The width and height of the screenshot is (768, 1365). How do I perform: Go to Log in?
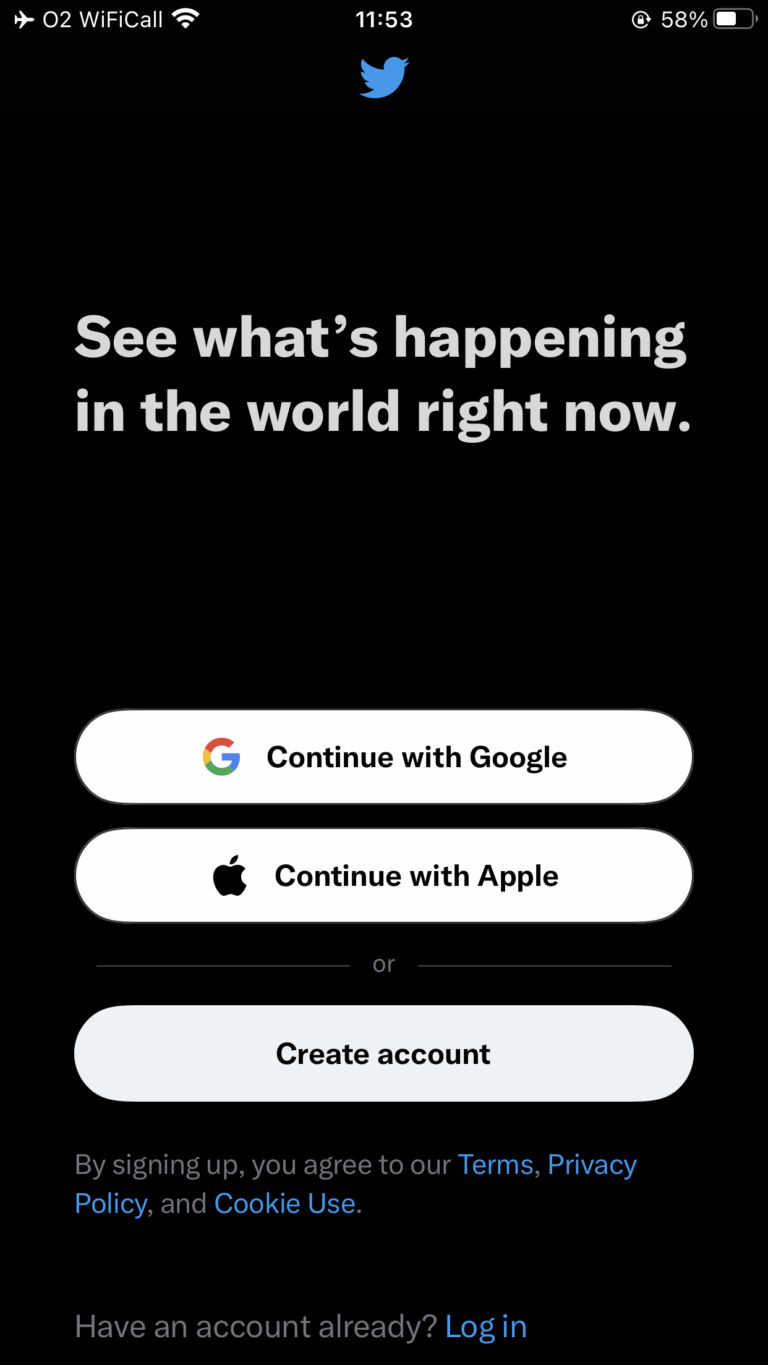(486, 1327)
